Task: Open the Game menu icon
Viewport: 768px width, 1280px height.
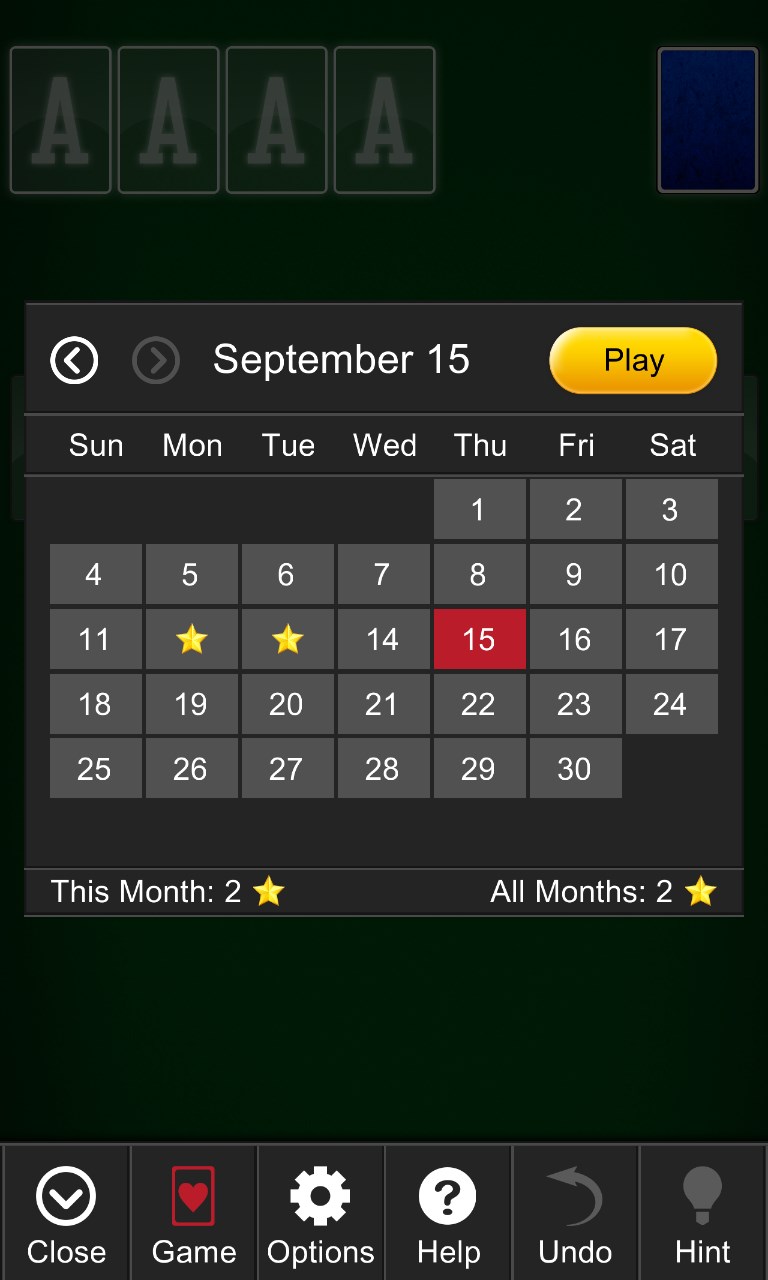Action: tap(192, 1210)
